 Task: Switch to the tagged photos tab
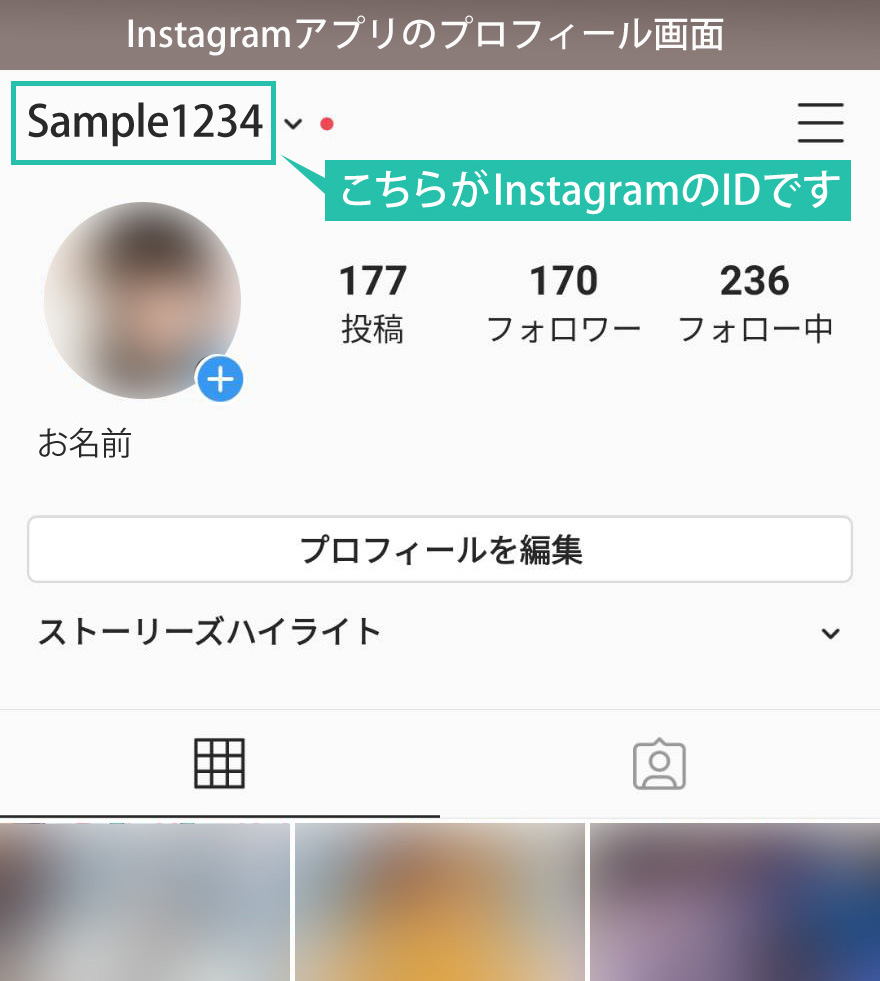659,765
